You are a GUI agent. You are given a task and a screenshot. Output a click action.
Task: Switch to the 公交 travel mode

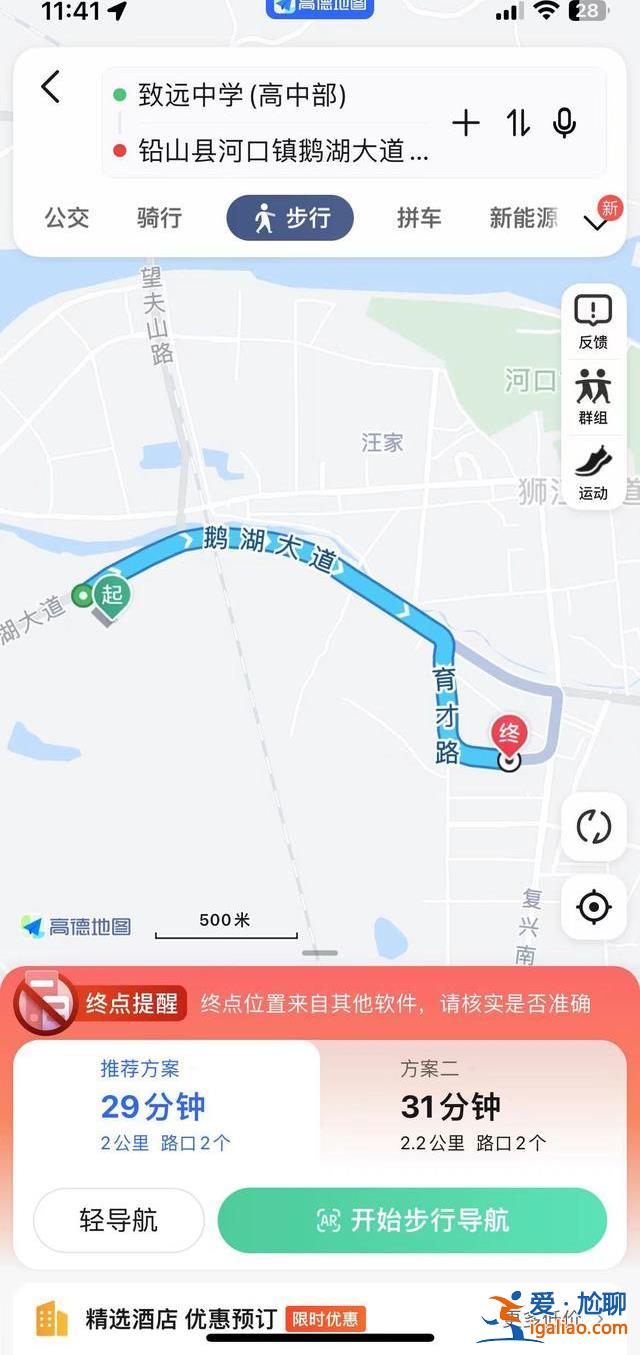click(x=67, y=218)
